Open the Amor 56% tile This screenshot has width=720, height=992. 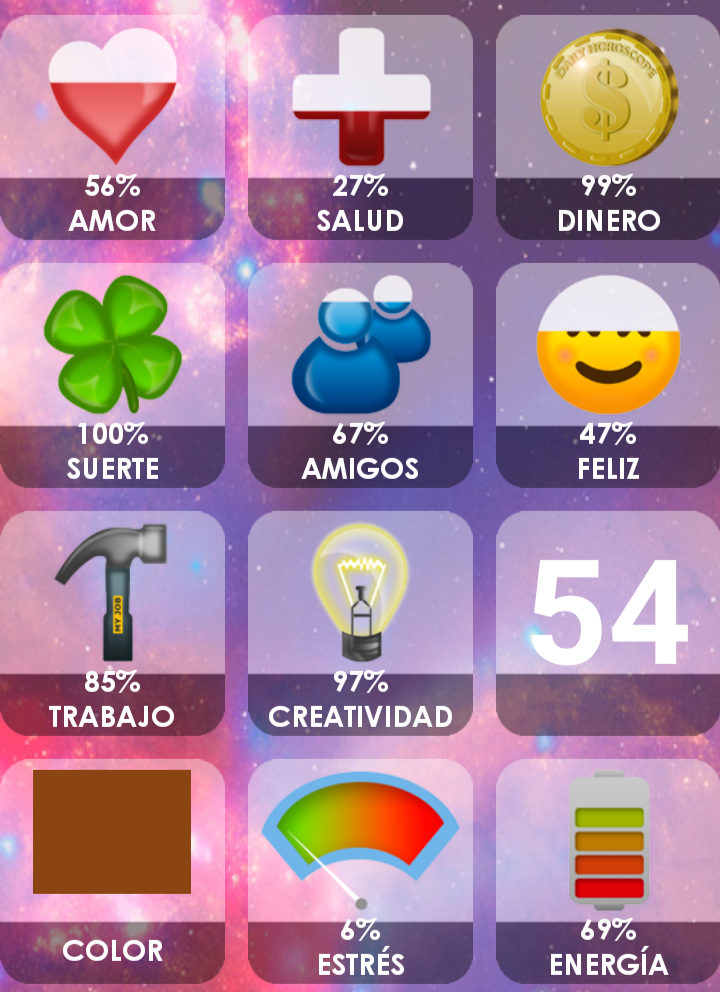112,128
